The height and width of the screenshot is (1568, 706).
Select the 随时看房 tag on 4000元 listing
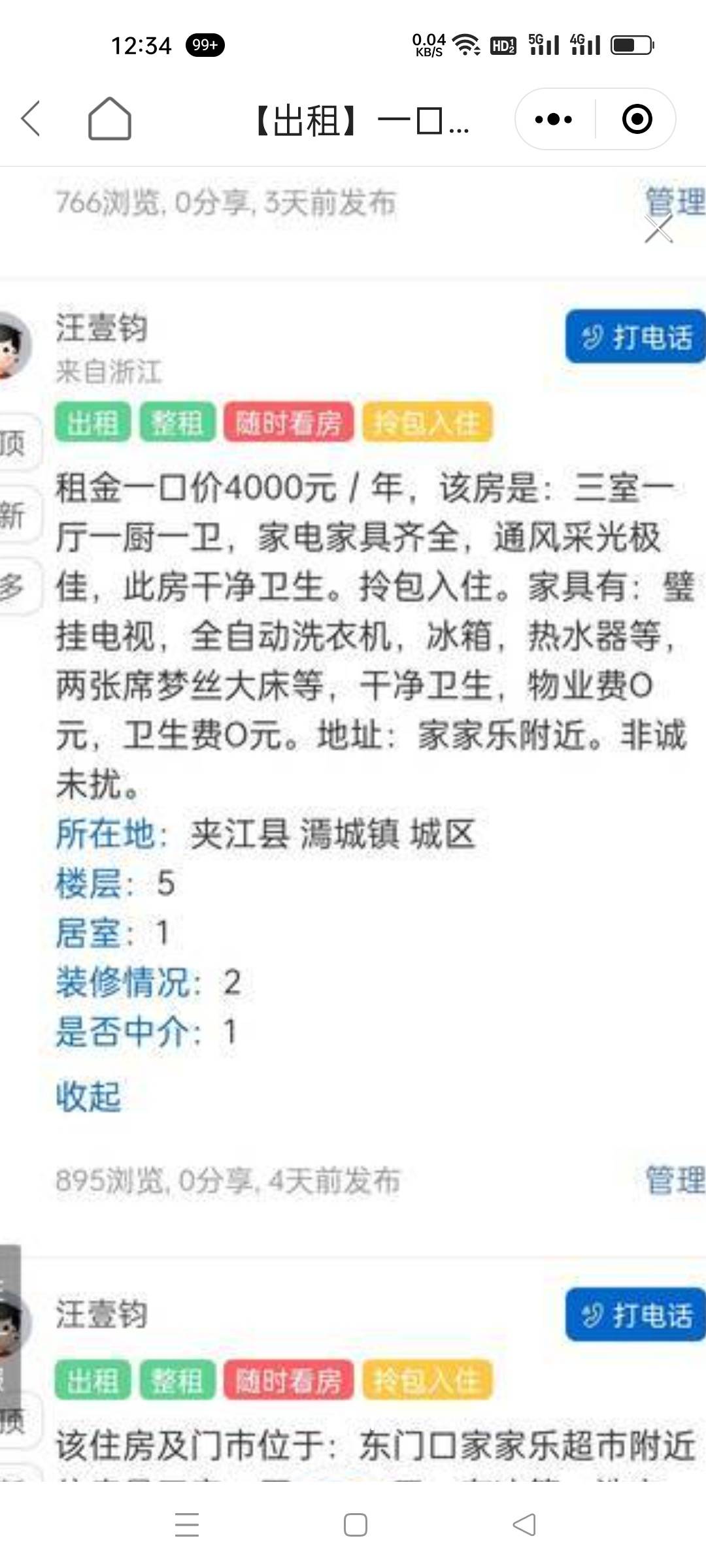(288, 423)
